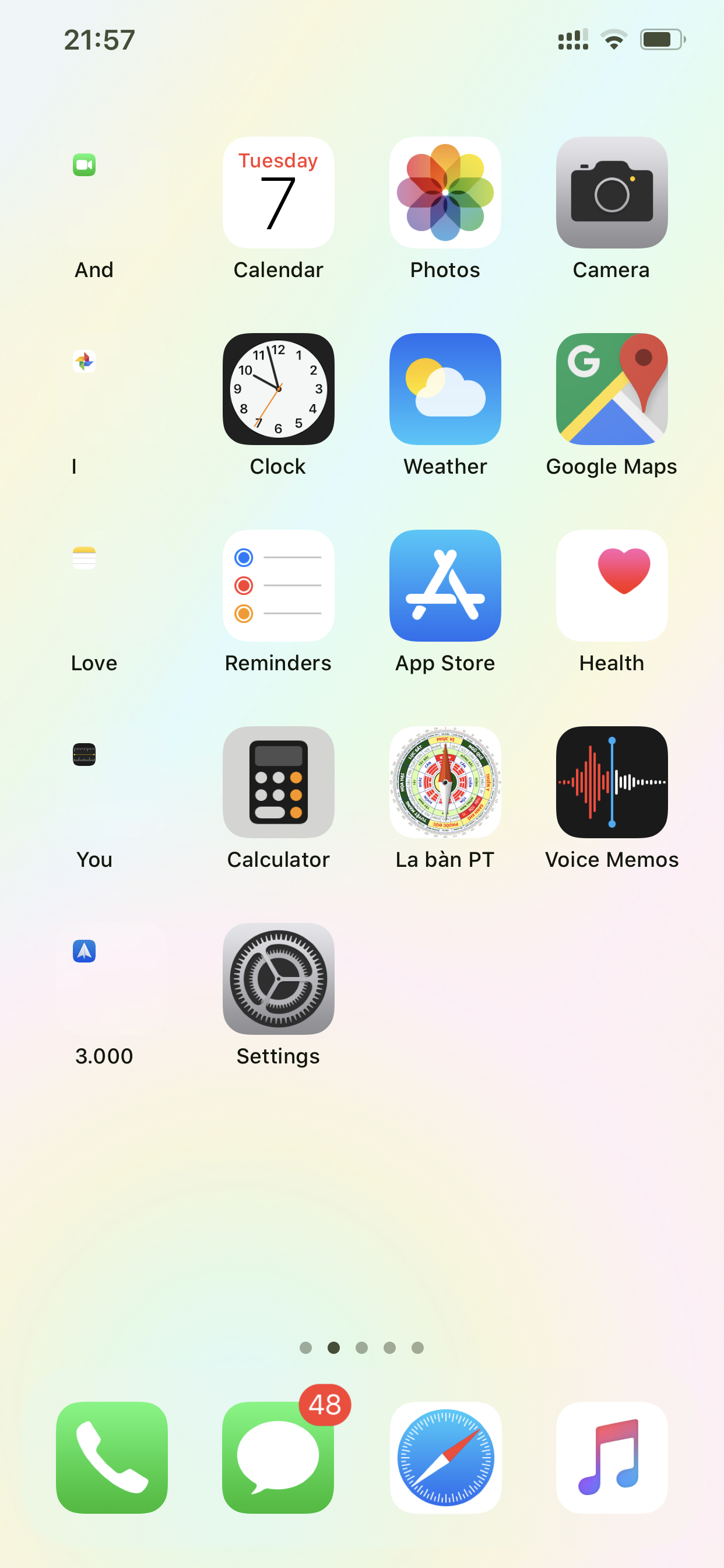Open the App Store
Viewport: 724px width, 1568px height.
click(x=445, y=586)
